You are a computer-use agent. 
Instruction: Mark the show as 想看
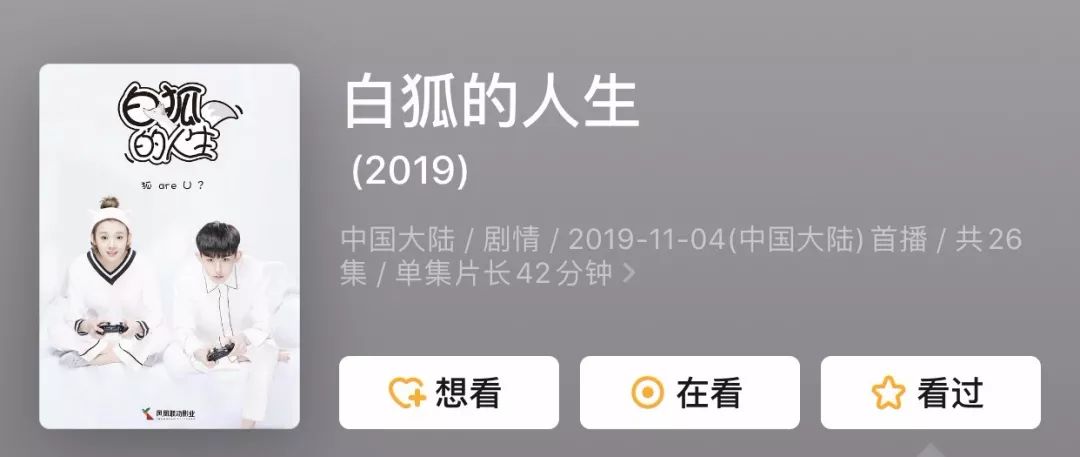(x=448, y=393)
